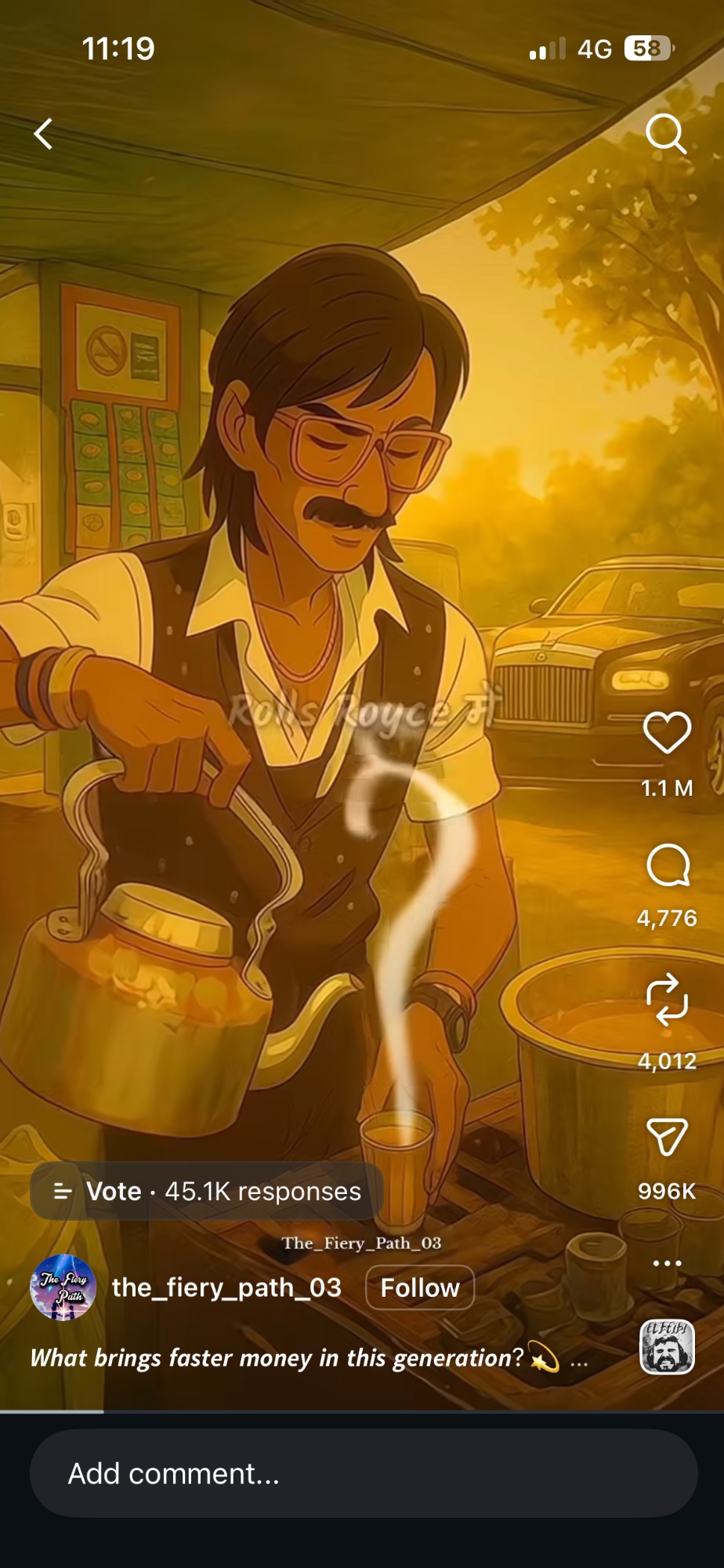
Task: Repost this reel
Action: [667, 1000]
